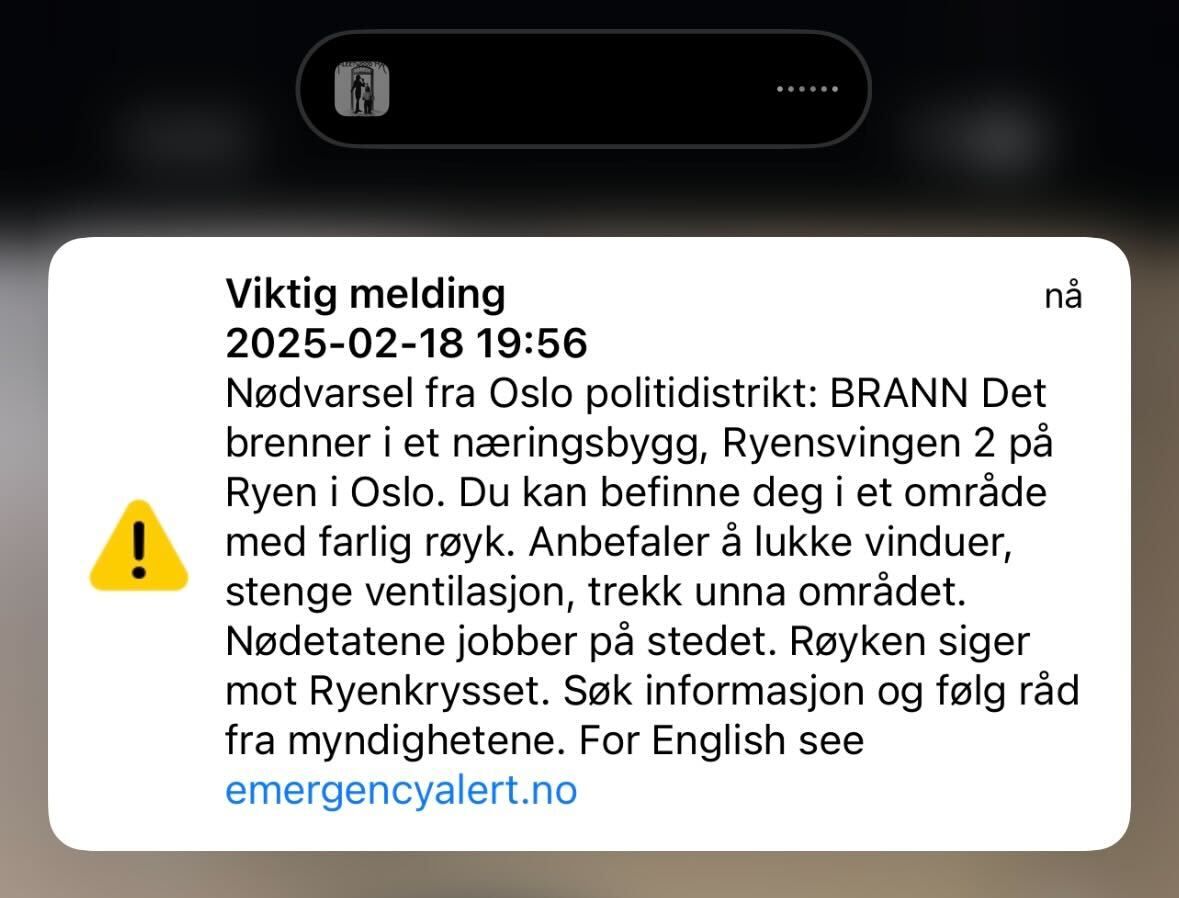The height and width of the screenshot is (898, 1179).
Task: Open the emergencyalert.no link
Action: (401, 789)
